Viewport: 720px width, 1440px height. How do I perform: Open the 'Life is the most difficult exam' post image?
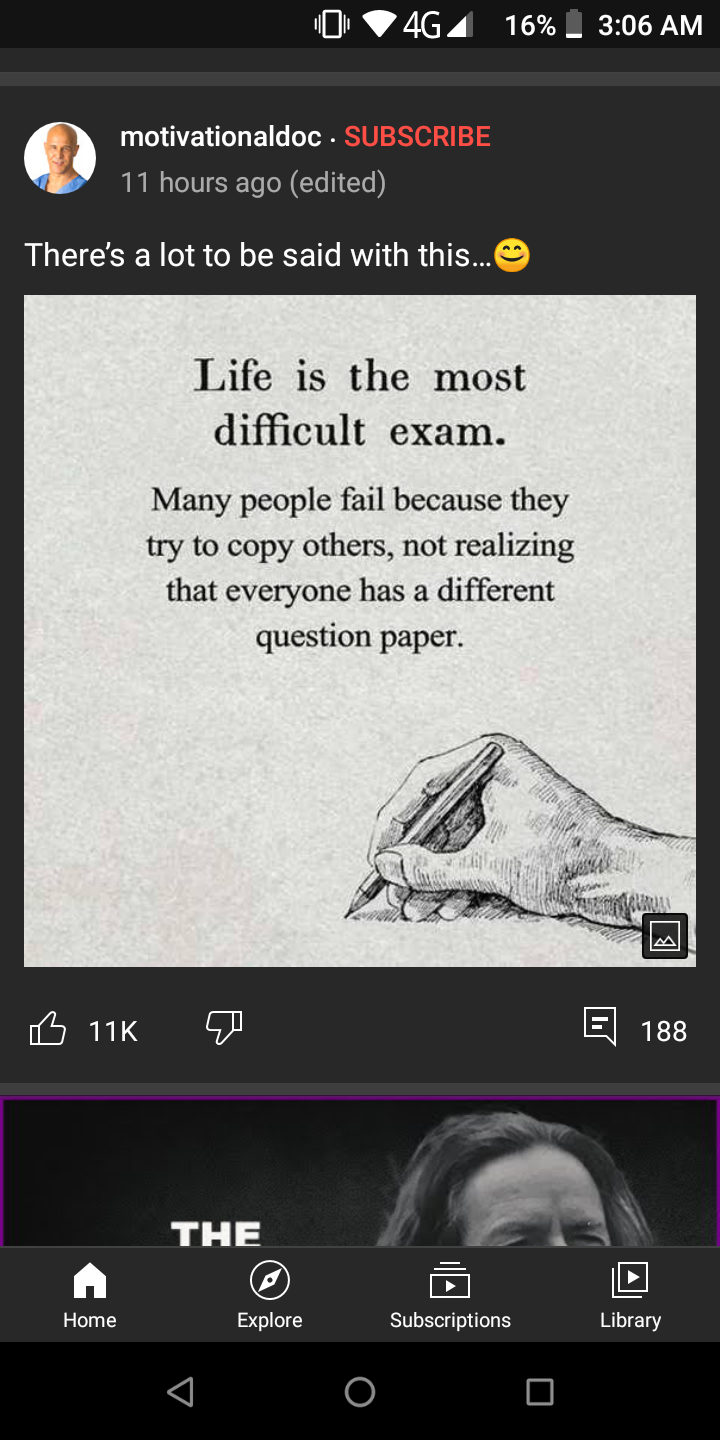360,631
